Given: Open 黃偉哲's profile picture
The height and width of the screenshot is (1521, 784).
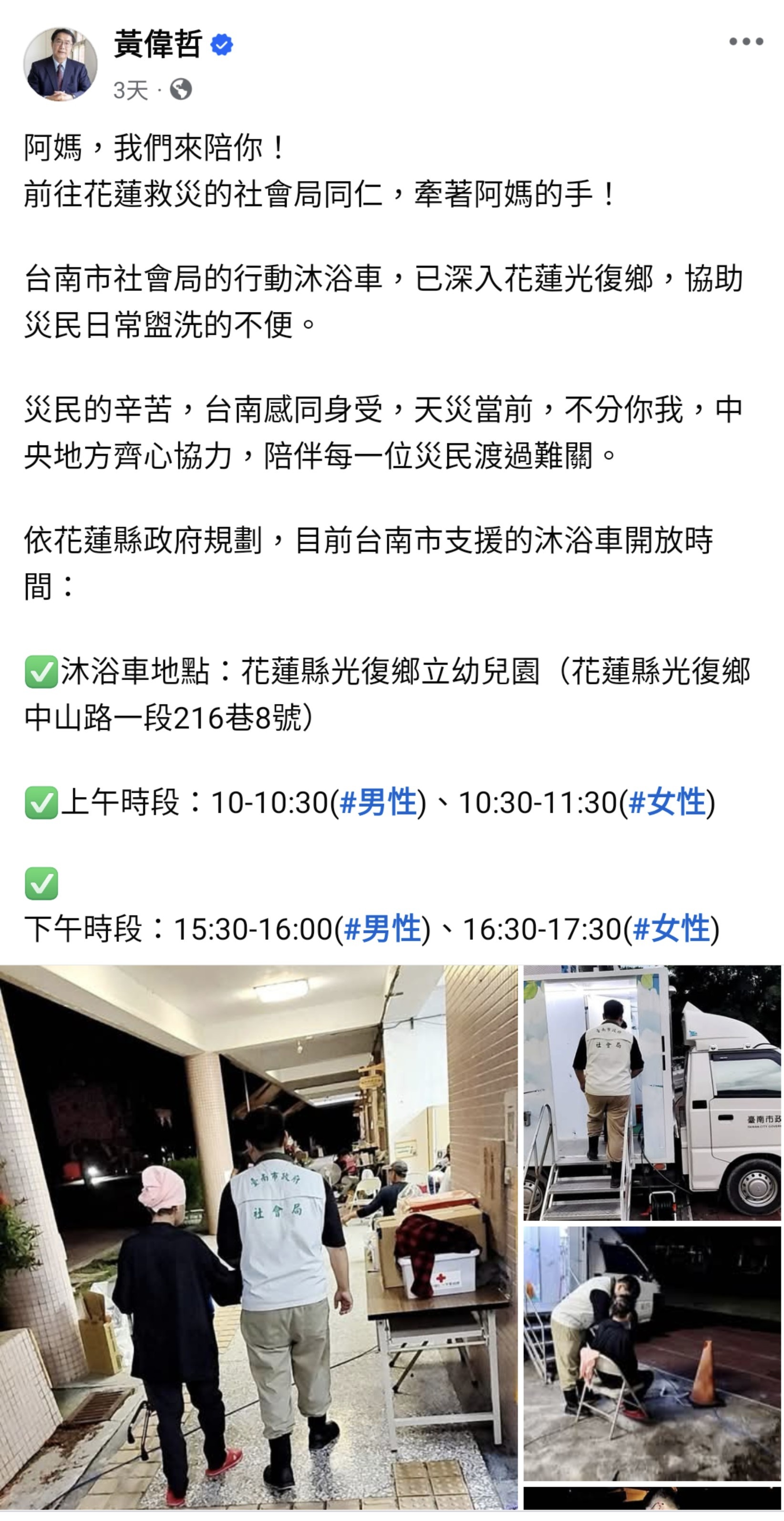Looking at the screenshot, I should click(x=60, y=64).
